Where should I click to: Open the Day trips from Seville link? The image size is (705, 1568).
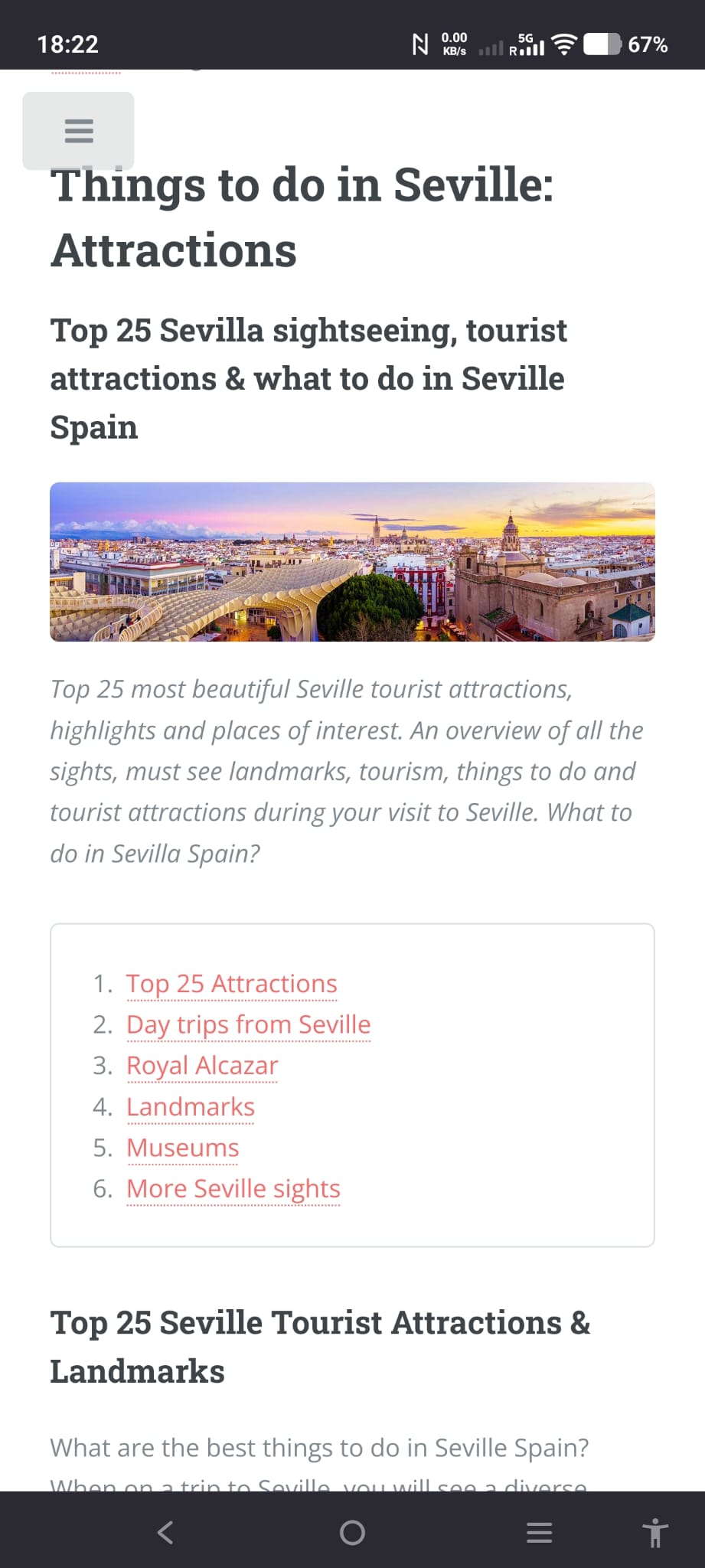(248, 1024)
